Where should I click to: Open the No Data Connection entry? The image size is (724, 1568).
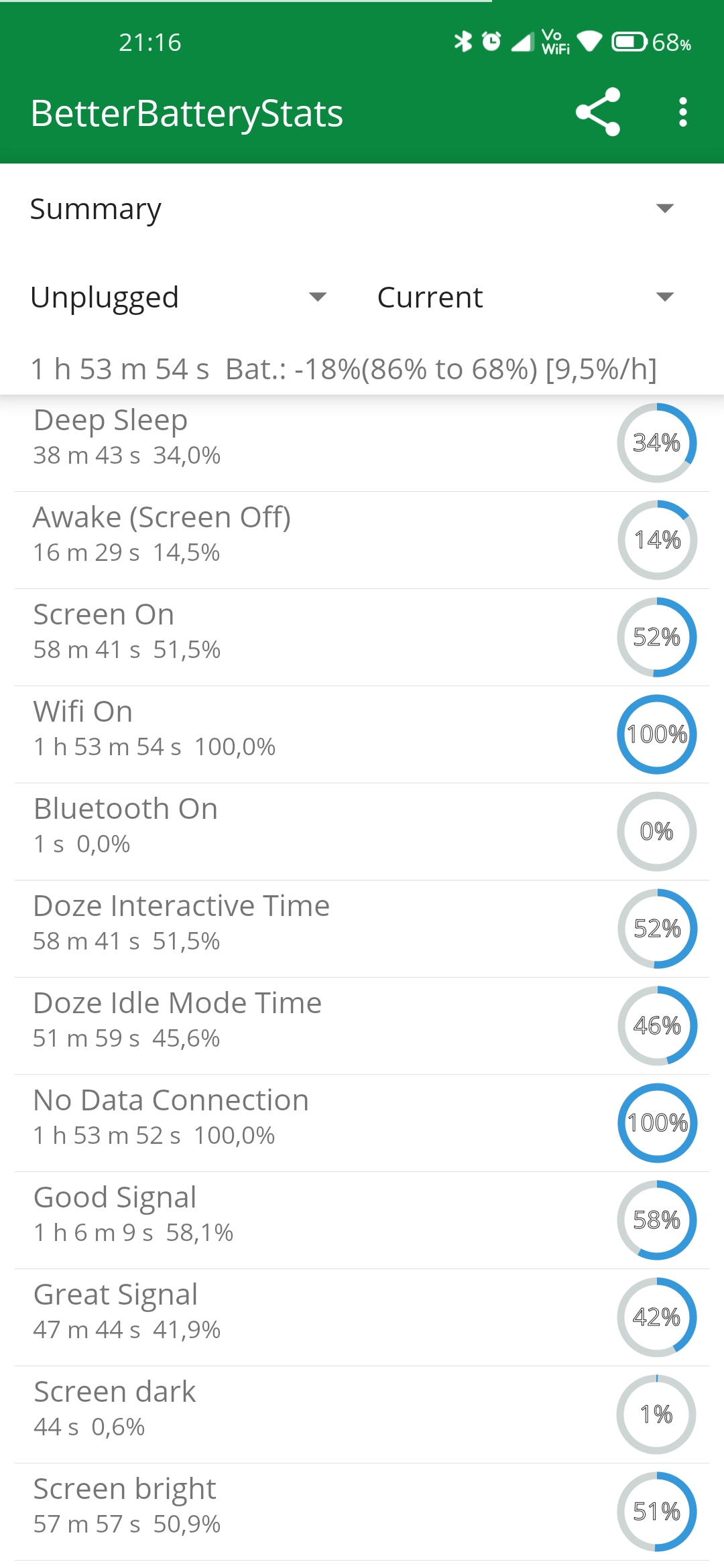pos(362,1123)
